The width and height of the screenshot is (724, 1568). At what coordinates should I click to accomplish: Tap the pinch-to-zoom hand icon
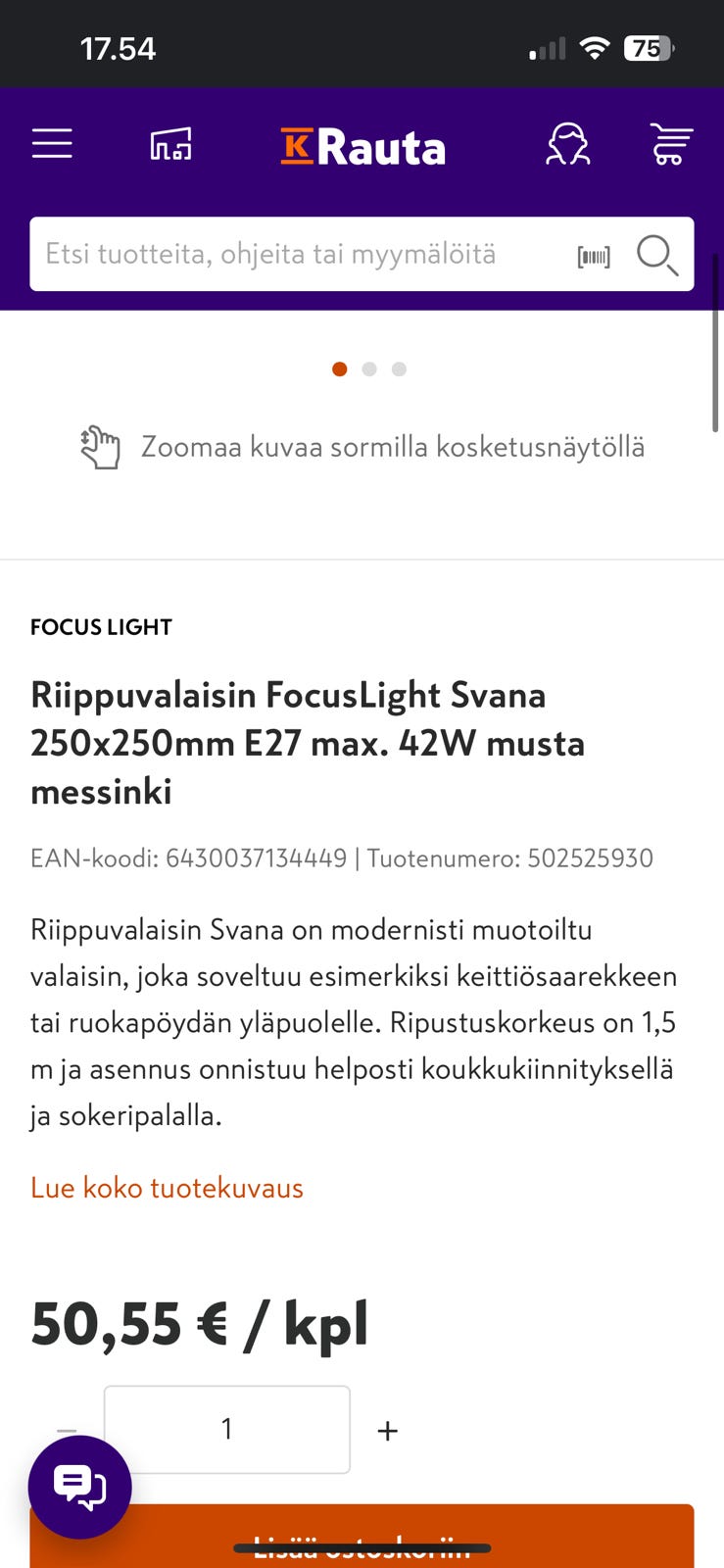click(100, 447)
